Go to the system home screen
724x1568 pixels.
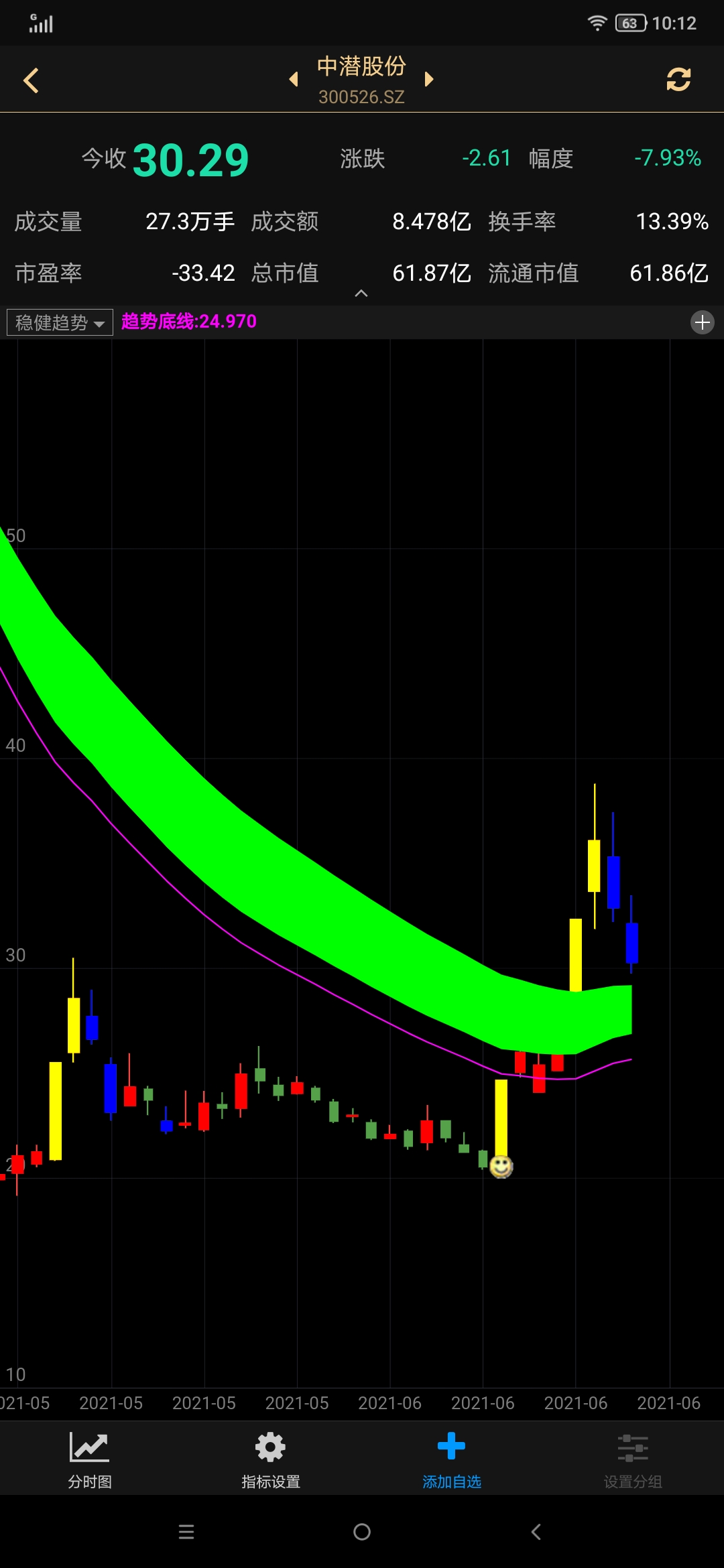(x=362, y=1532)
